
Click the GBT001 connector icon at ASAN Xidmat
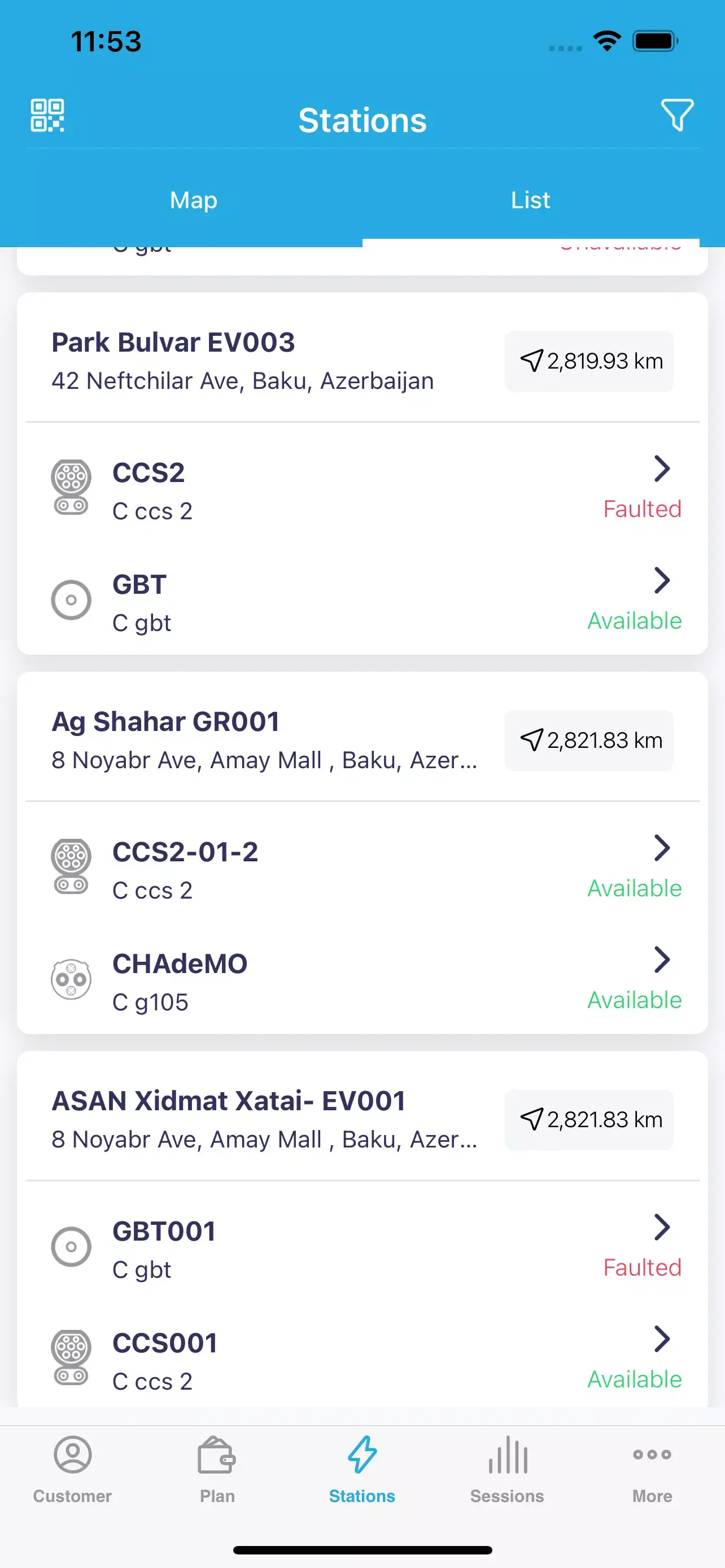tap(71, 1246)
